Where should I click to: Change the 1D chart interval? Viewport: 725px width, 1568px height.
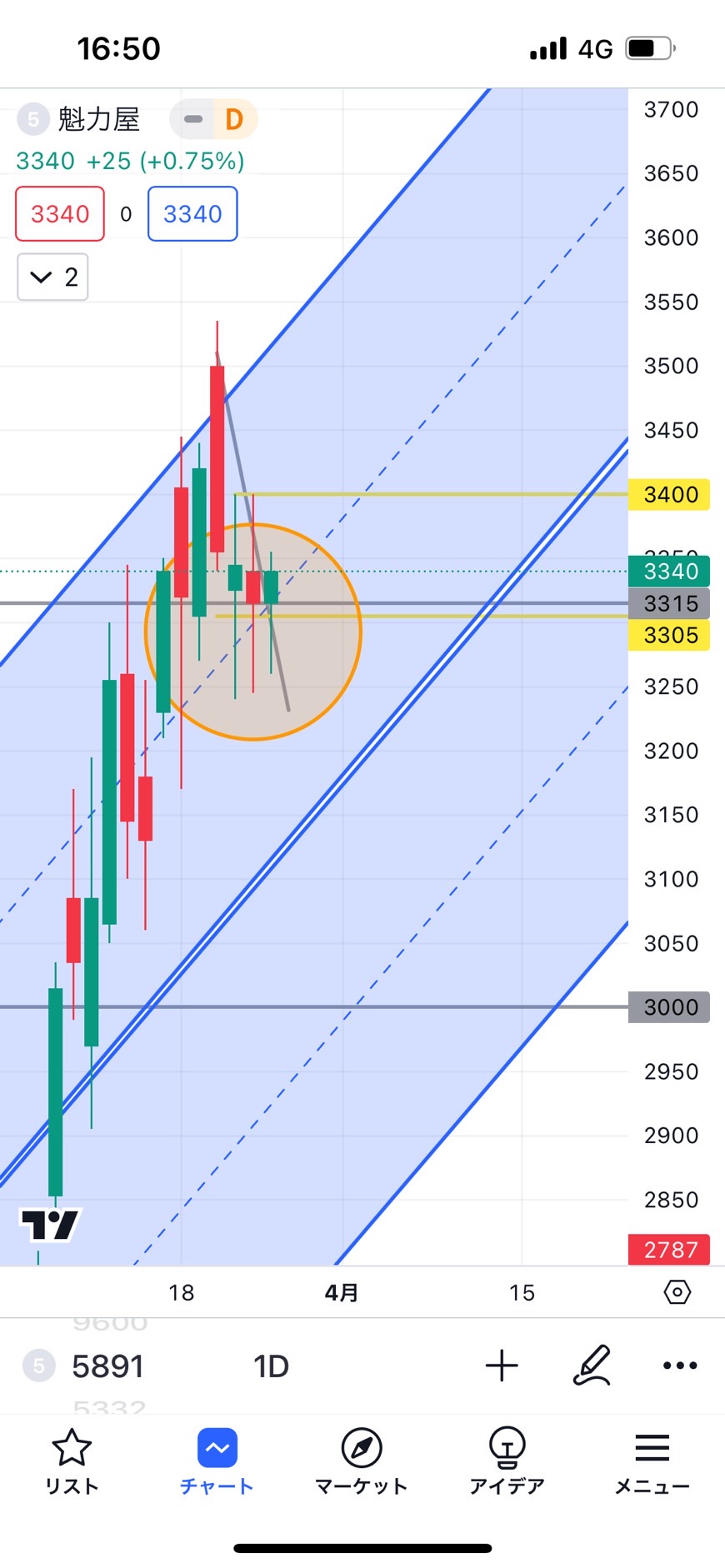tap(271, 1366)
